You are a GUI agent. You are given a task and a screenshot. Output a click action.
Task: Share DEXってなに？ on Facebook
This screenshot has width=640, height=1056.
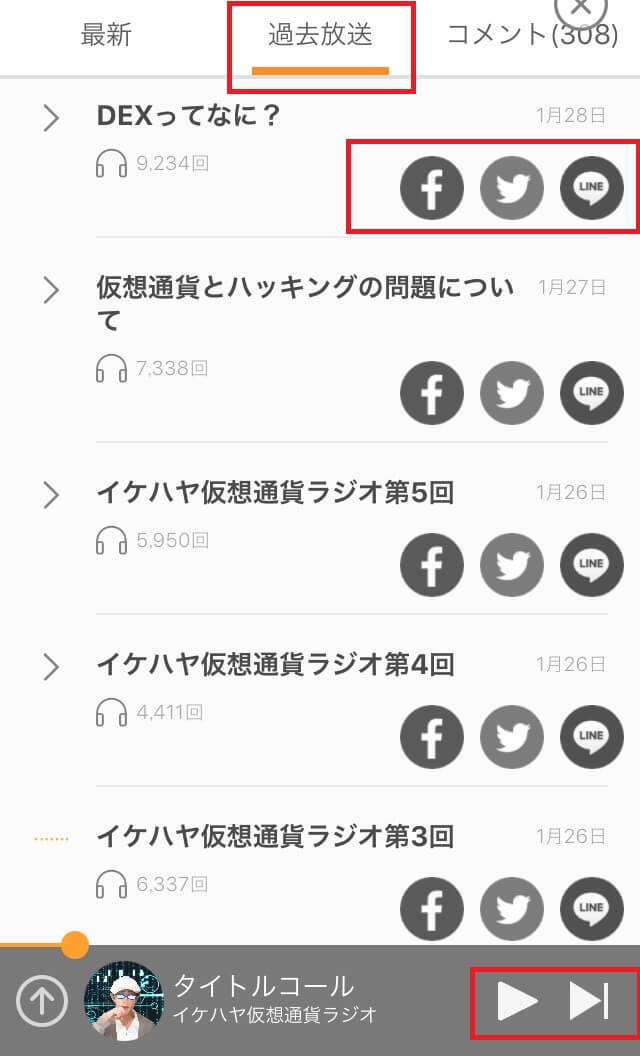(x=432, y=188)
